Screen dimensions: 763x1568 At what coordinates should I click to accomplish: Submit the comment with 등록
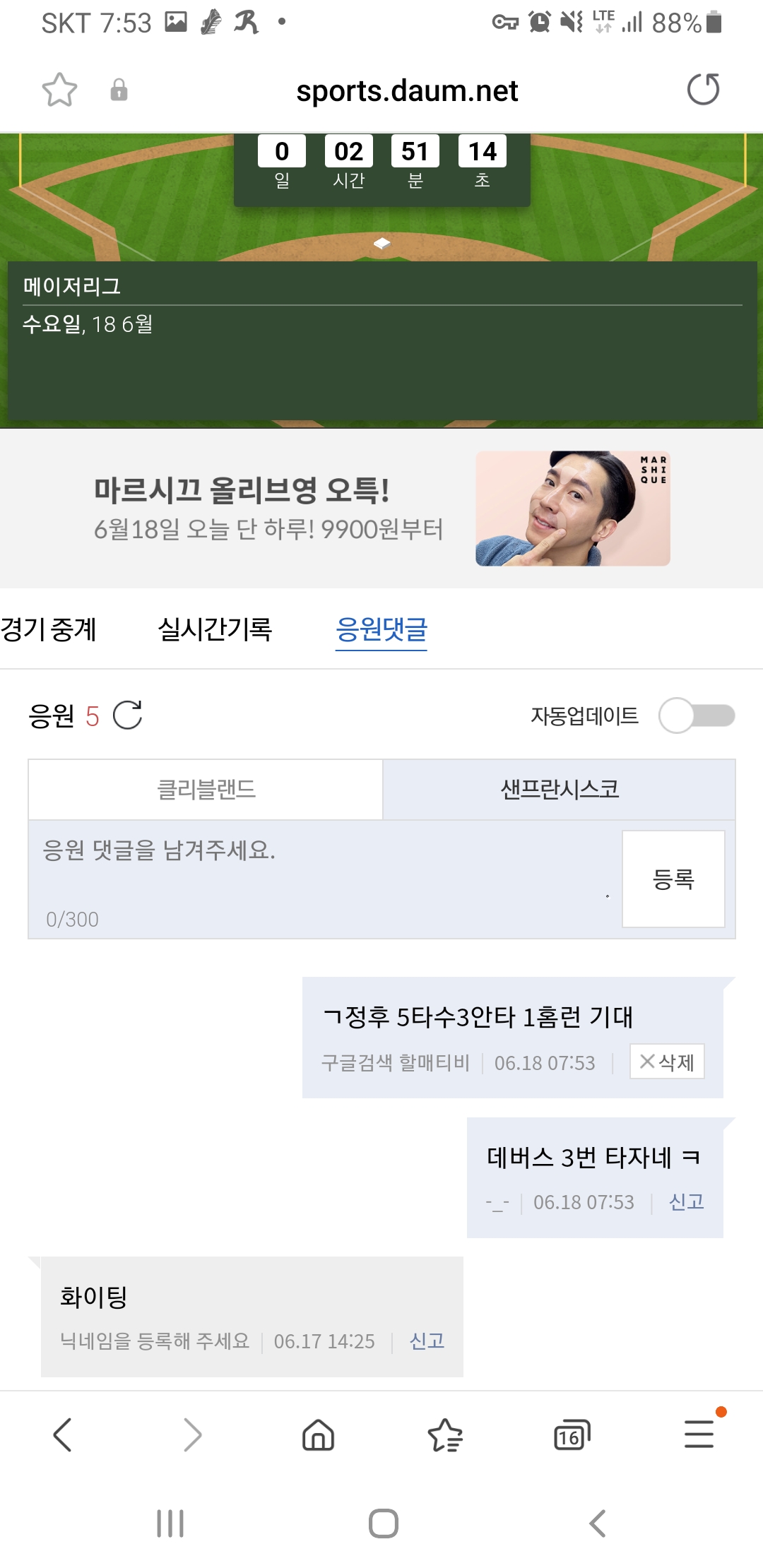(673, 879)
